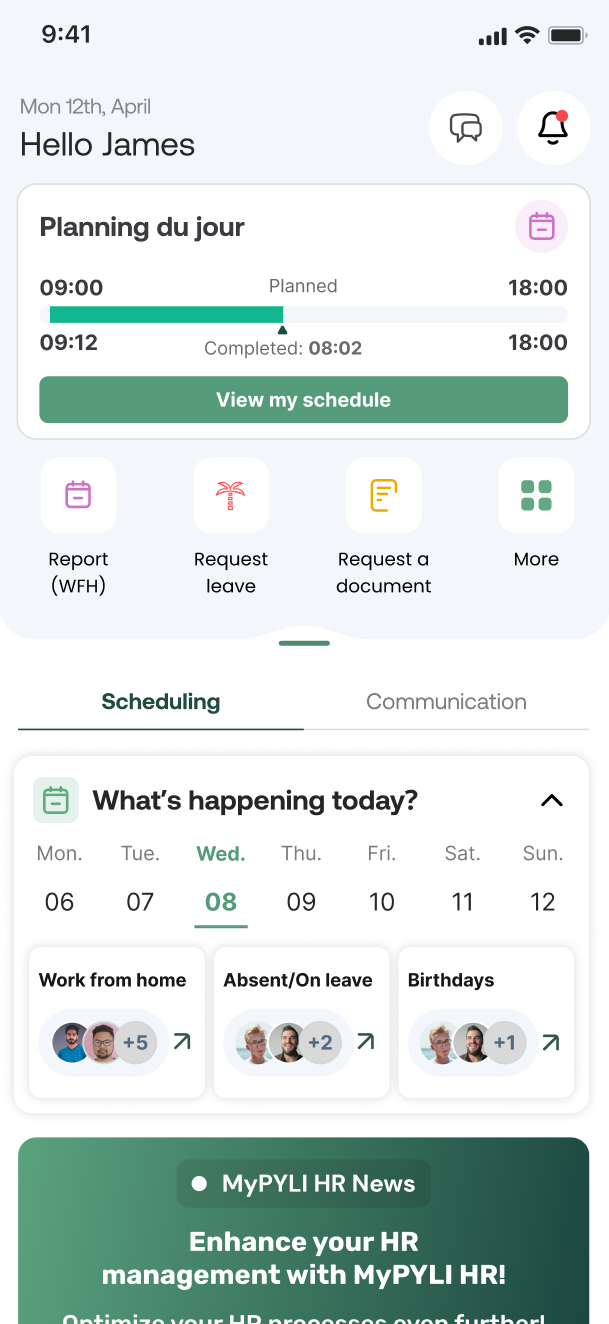Open Report (WFH) shortcut
This screenshot has width=609, height=1324.
click(78, 496)
